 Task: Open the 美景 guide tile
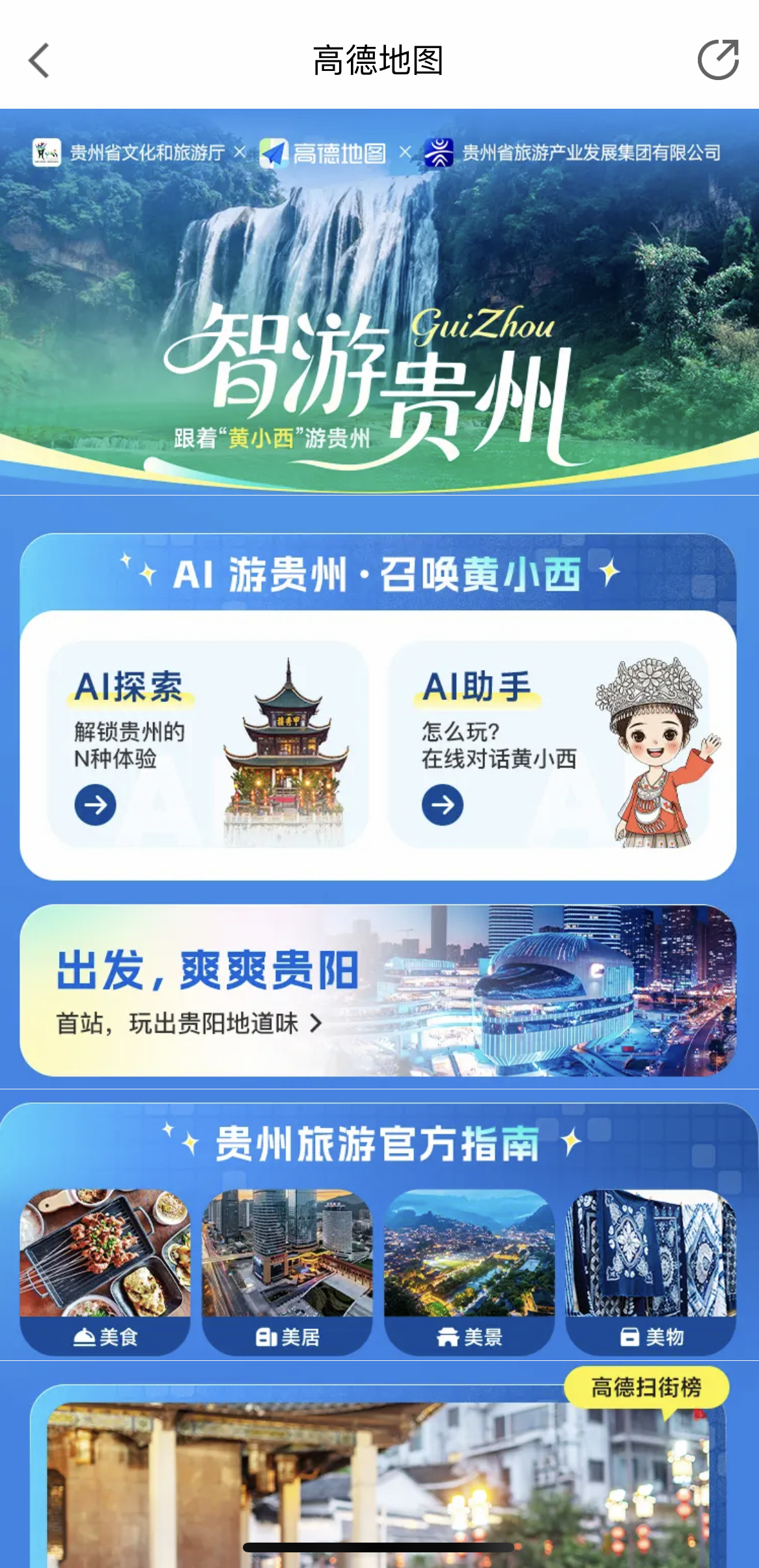tap(469, 1272)
